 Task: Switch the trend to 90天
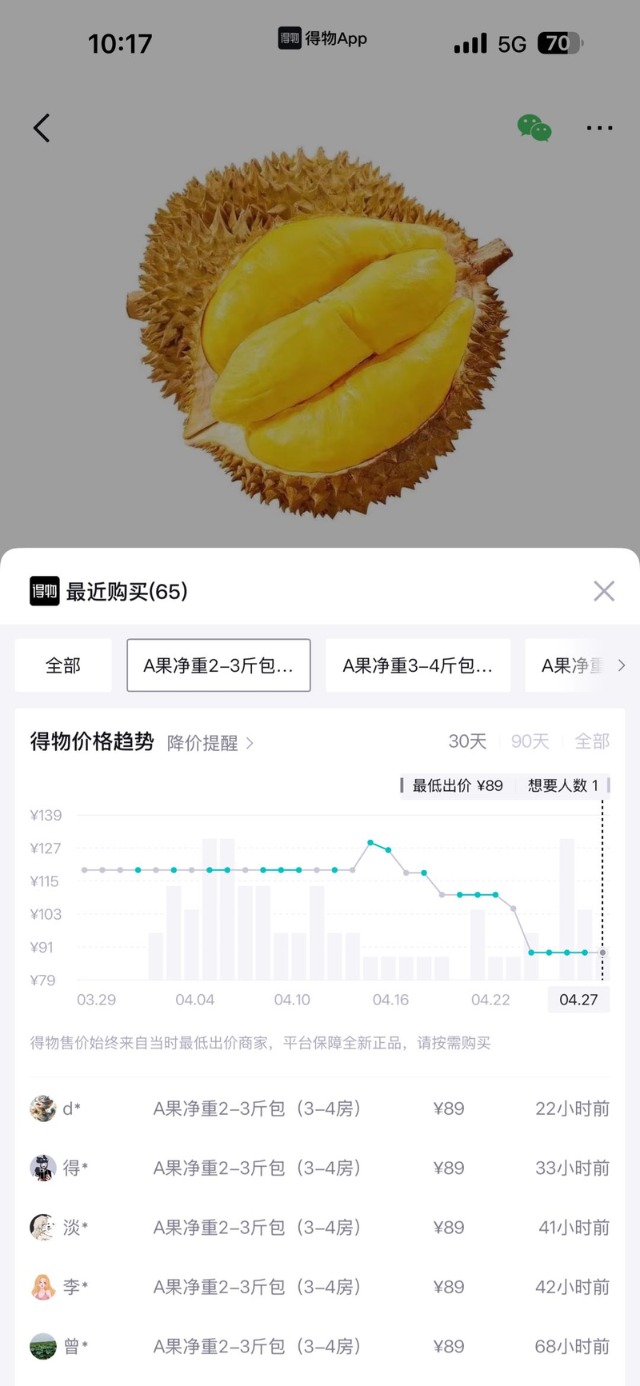[x=530, y=742]
